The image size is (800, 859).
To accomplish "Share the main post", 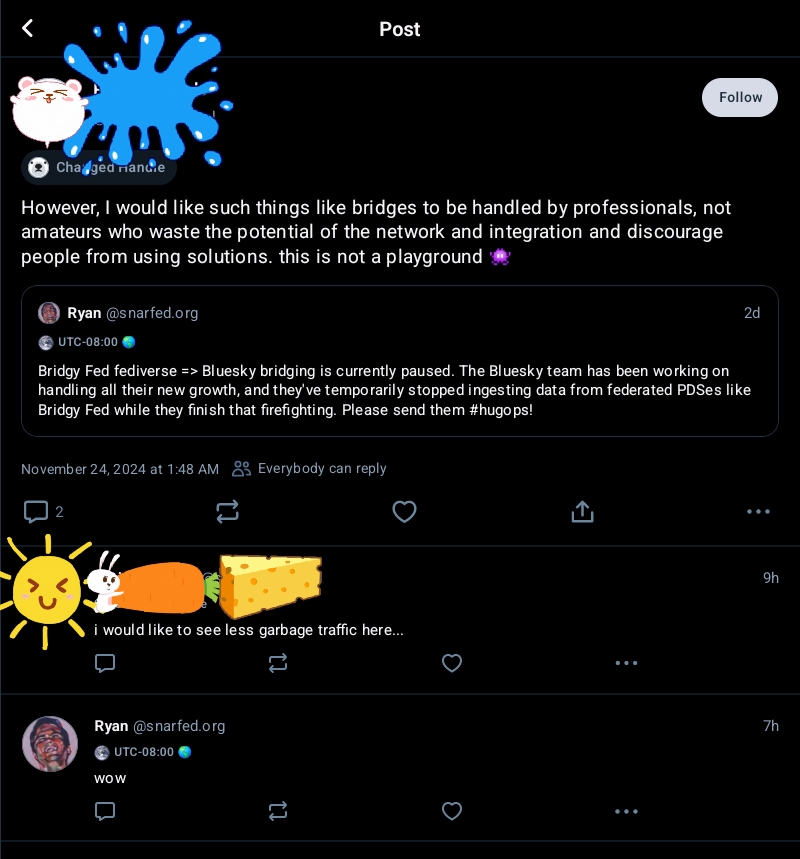I will click(x=582, y=512).
